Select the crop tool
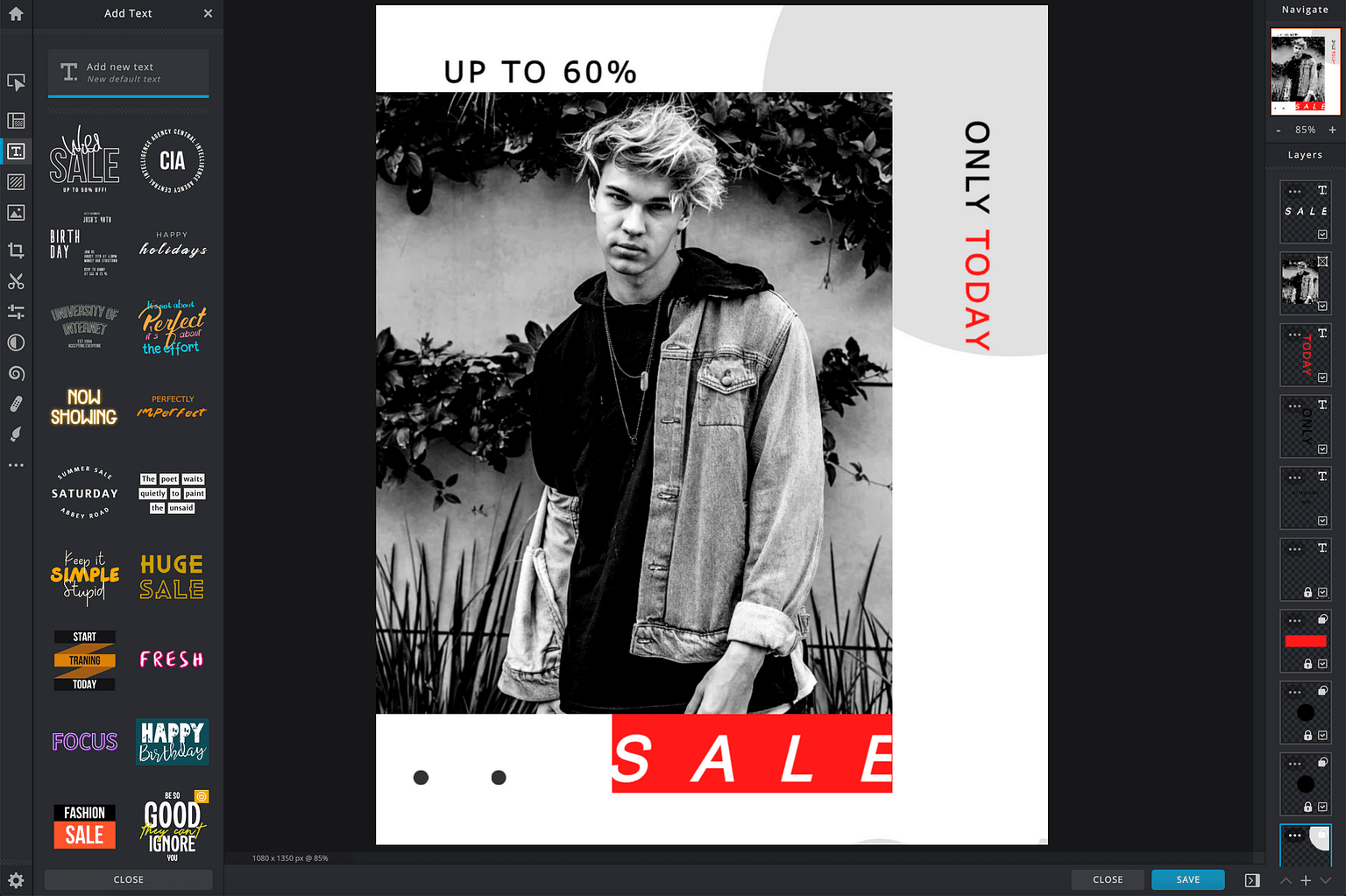Viewport: 1346px width, 896px height. tap(16, 250)
